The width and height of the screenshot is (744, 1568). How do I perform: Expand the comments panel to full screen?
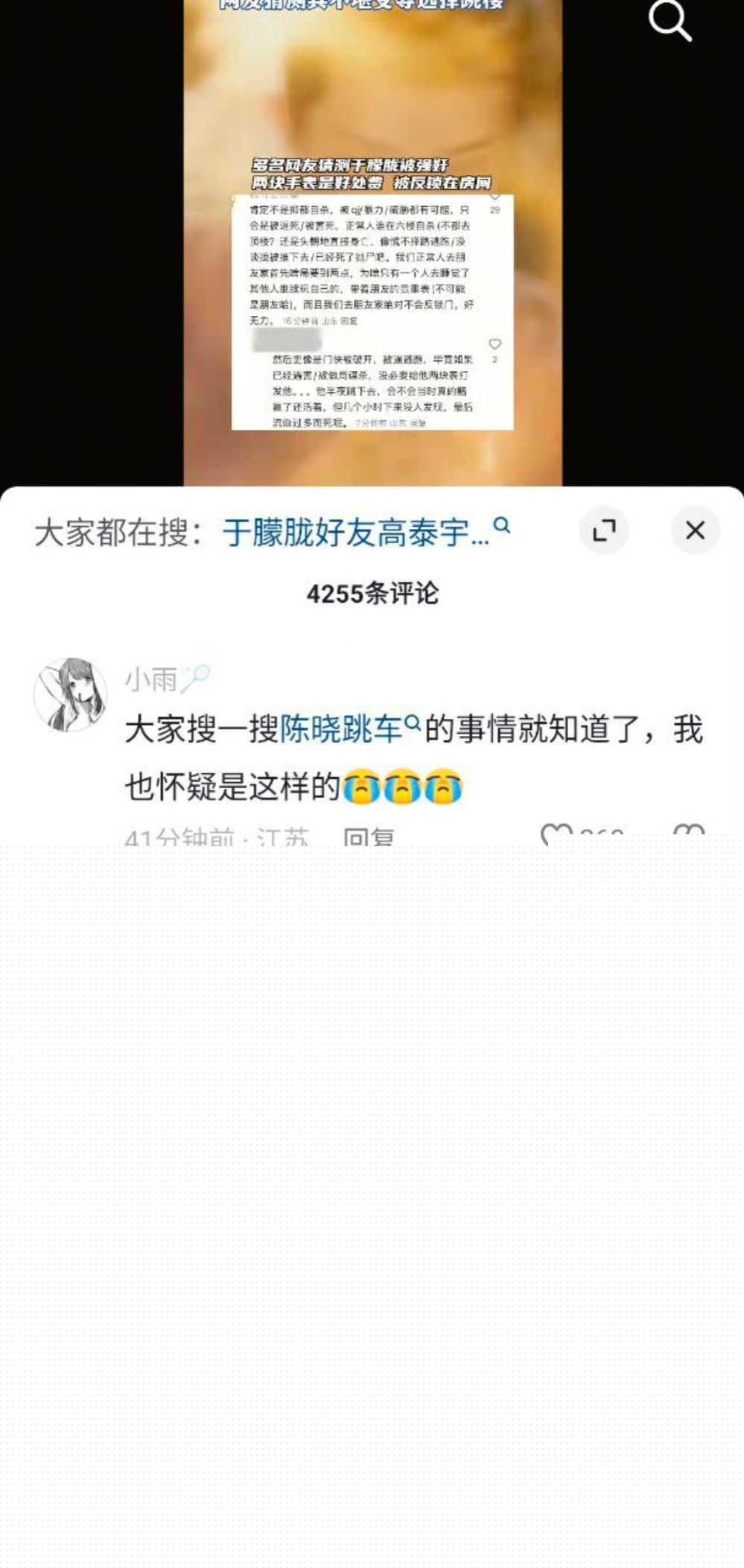click(604, 530)
